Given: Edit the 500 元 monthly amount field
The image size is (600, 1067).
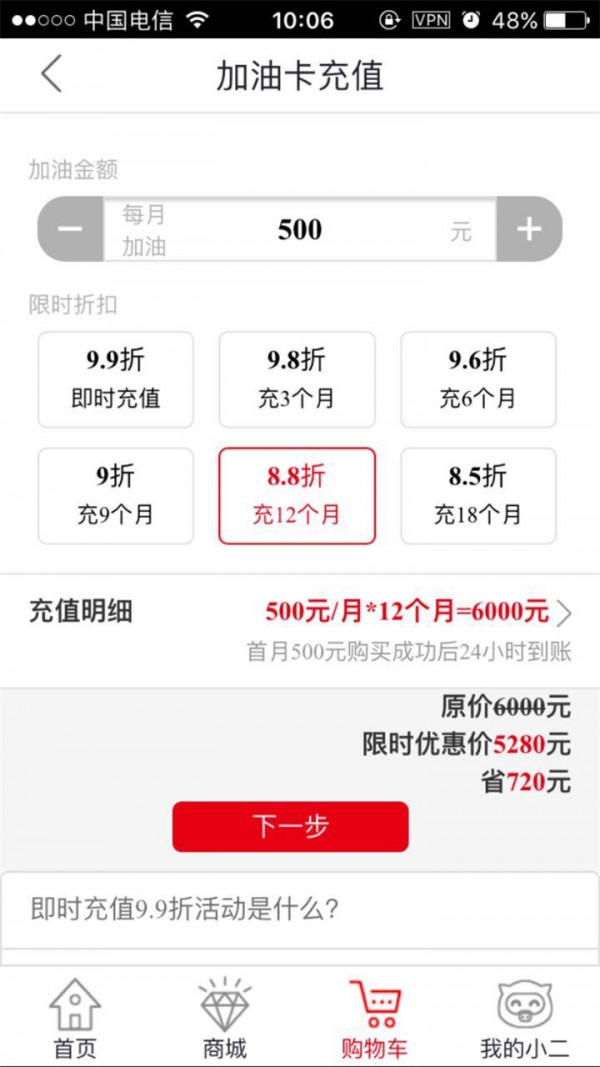Looking at the screenshot, I should (300, 229).
